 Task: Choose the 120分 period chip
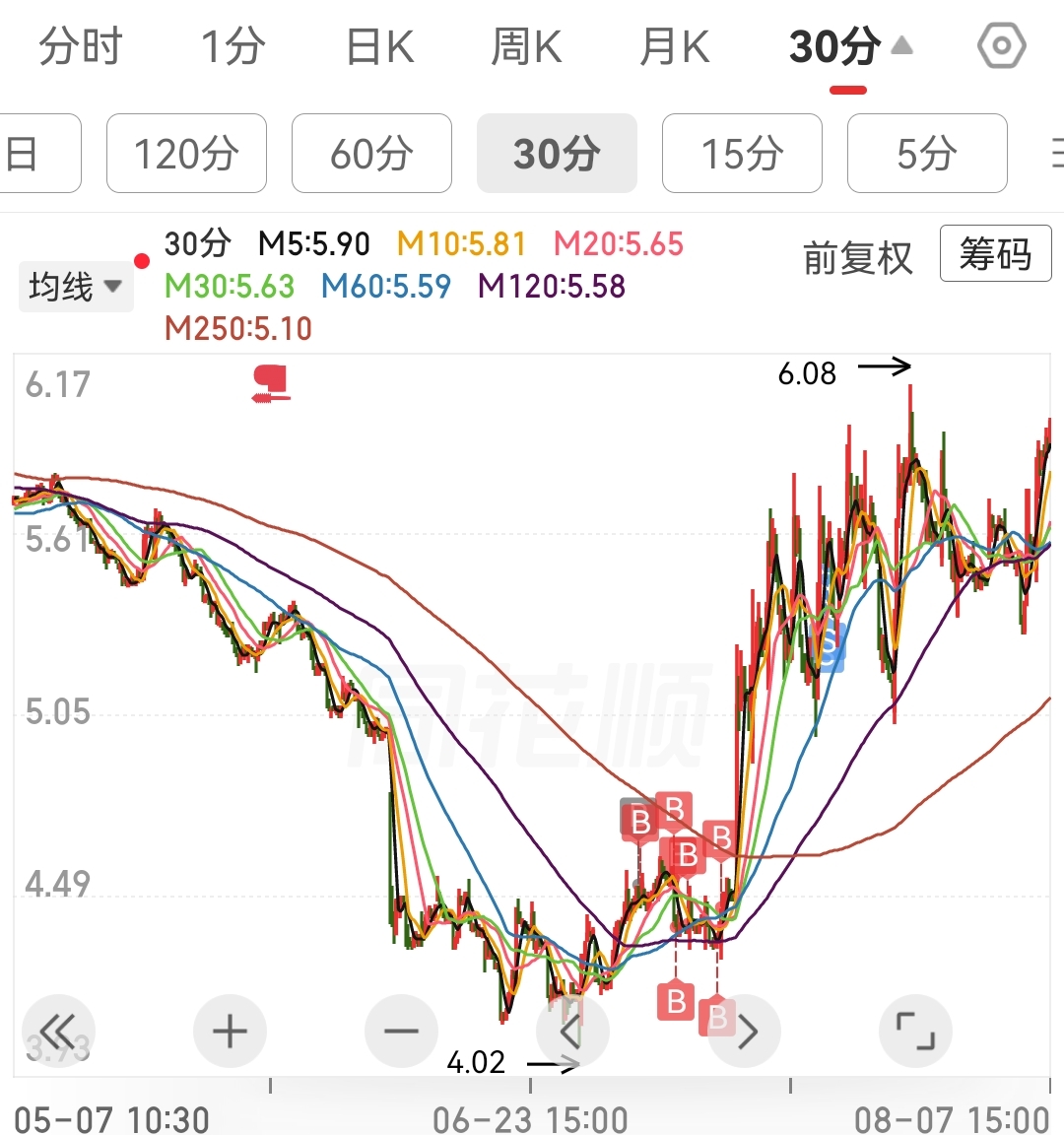(x=187, y=154)
